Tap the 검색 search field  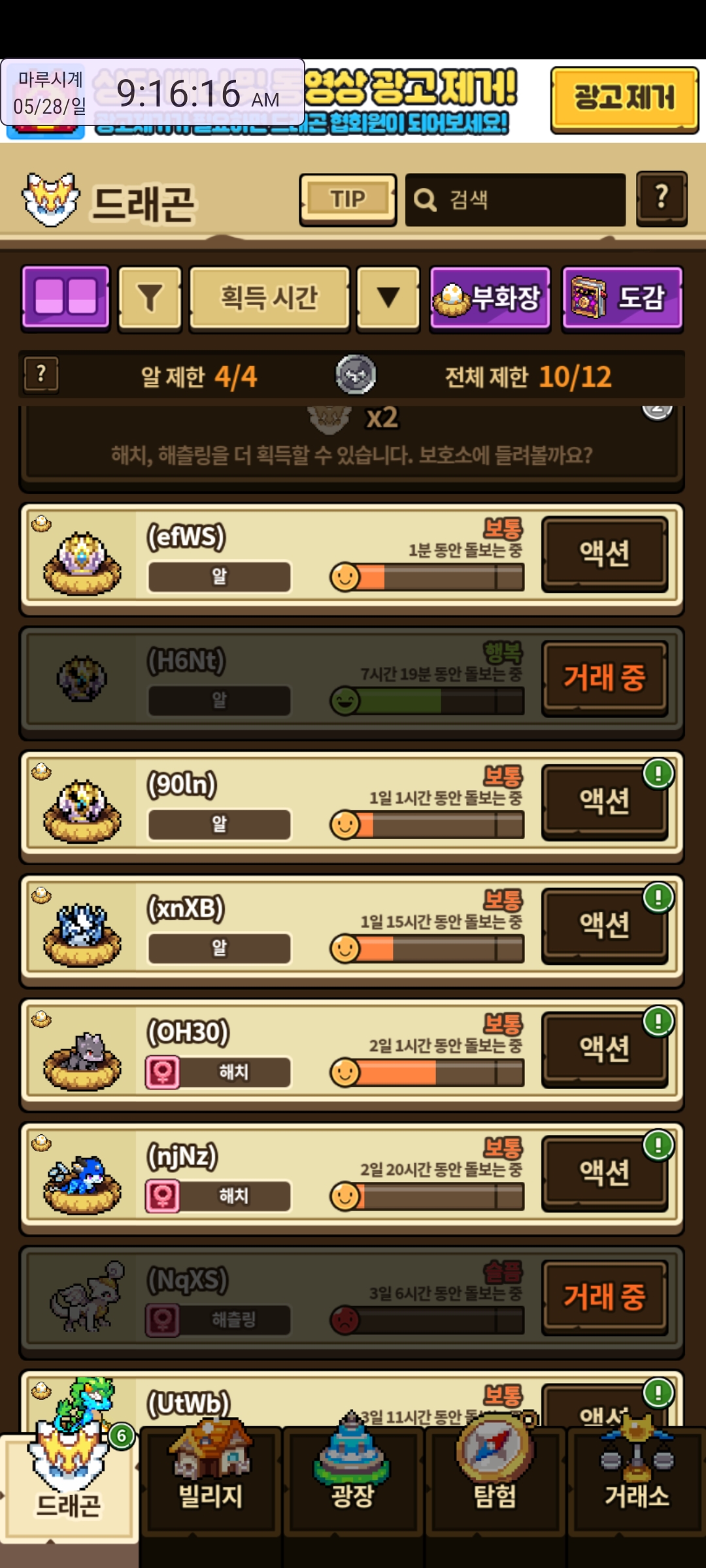515,199
